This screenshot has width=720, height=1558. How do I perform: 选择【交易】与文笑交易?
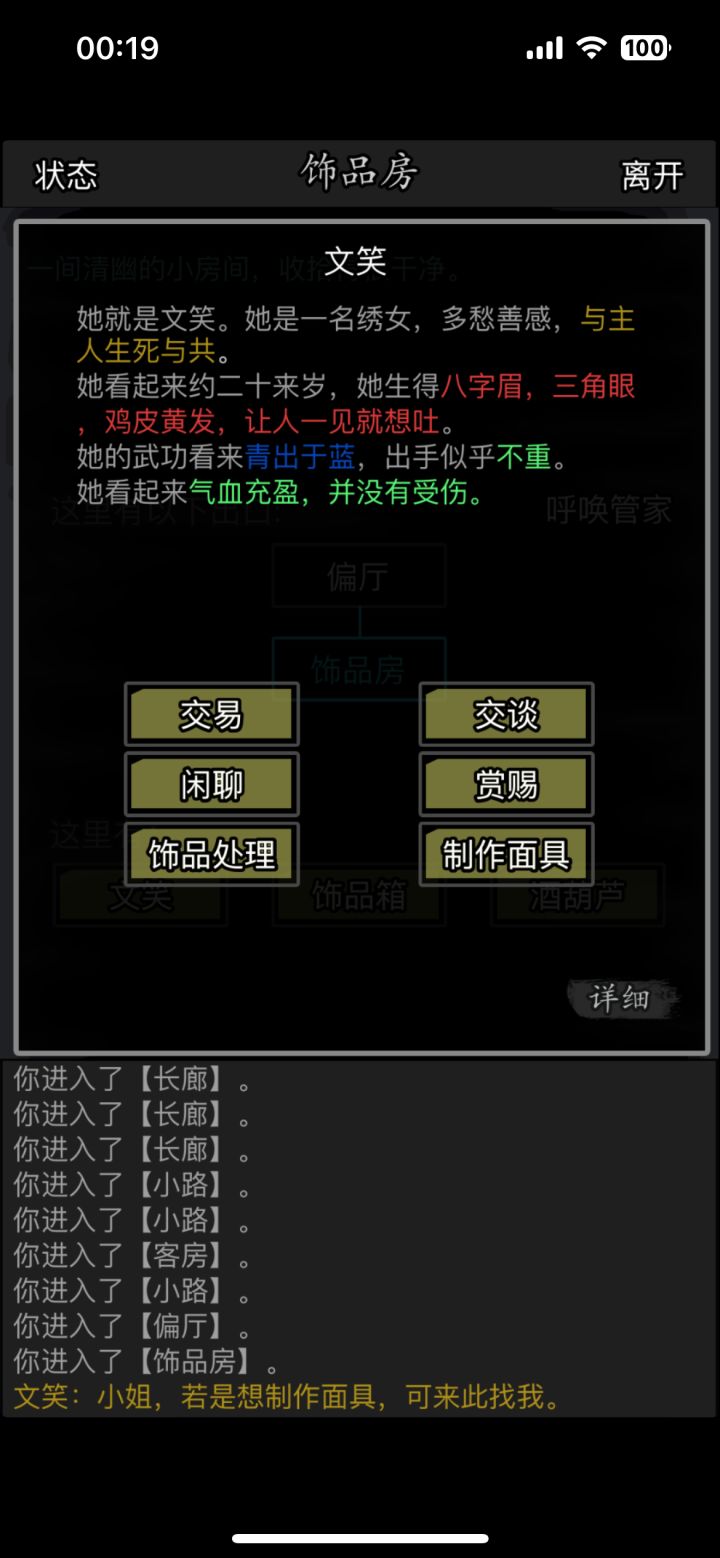click(x=211, y=714)
